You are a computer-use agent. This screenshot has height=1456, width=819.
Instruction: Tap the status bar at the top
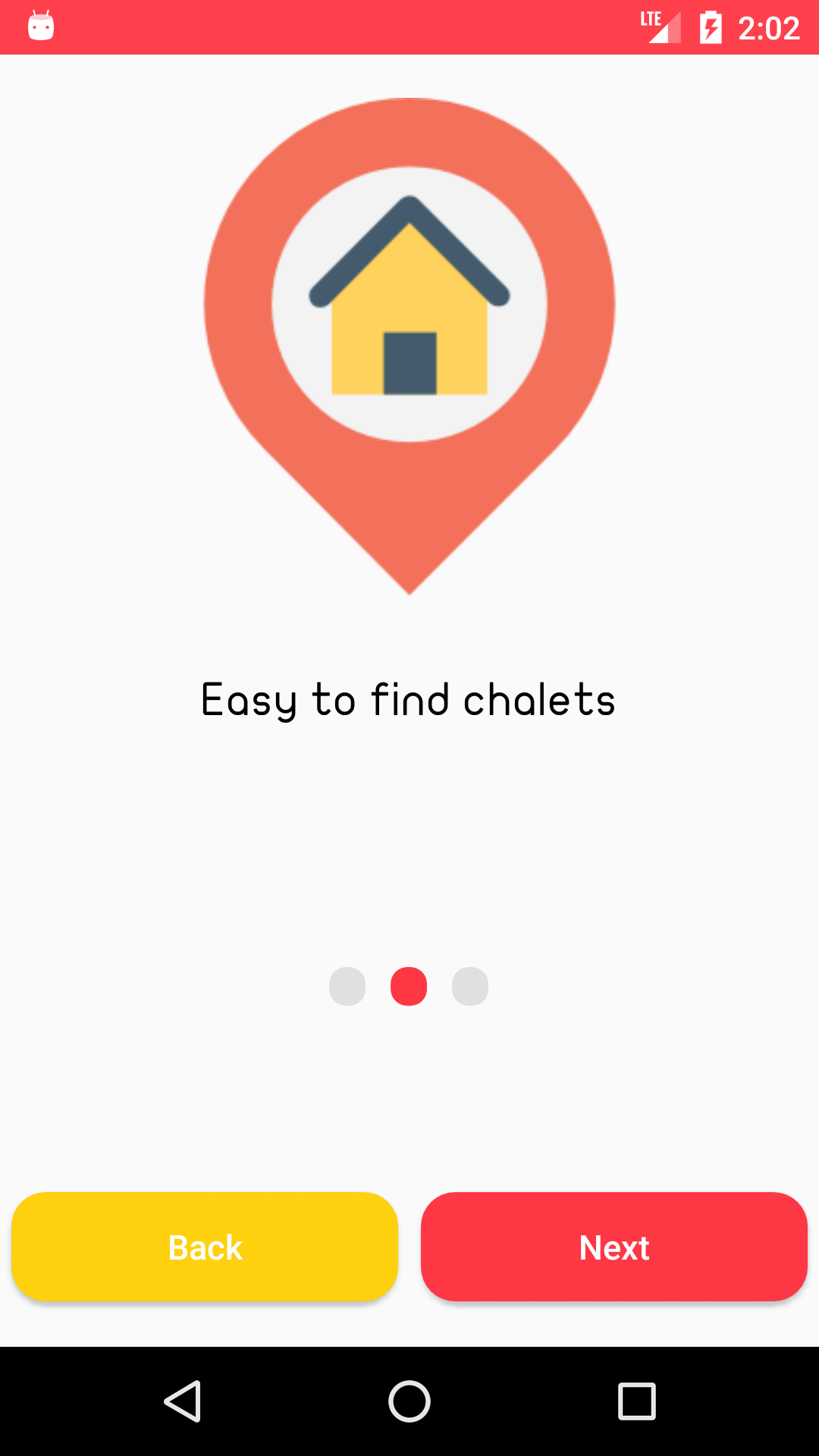tap(409, 27)
